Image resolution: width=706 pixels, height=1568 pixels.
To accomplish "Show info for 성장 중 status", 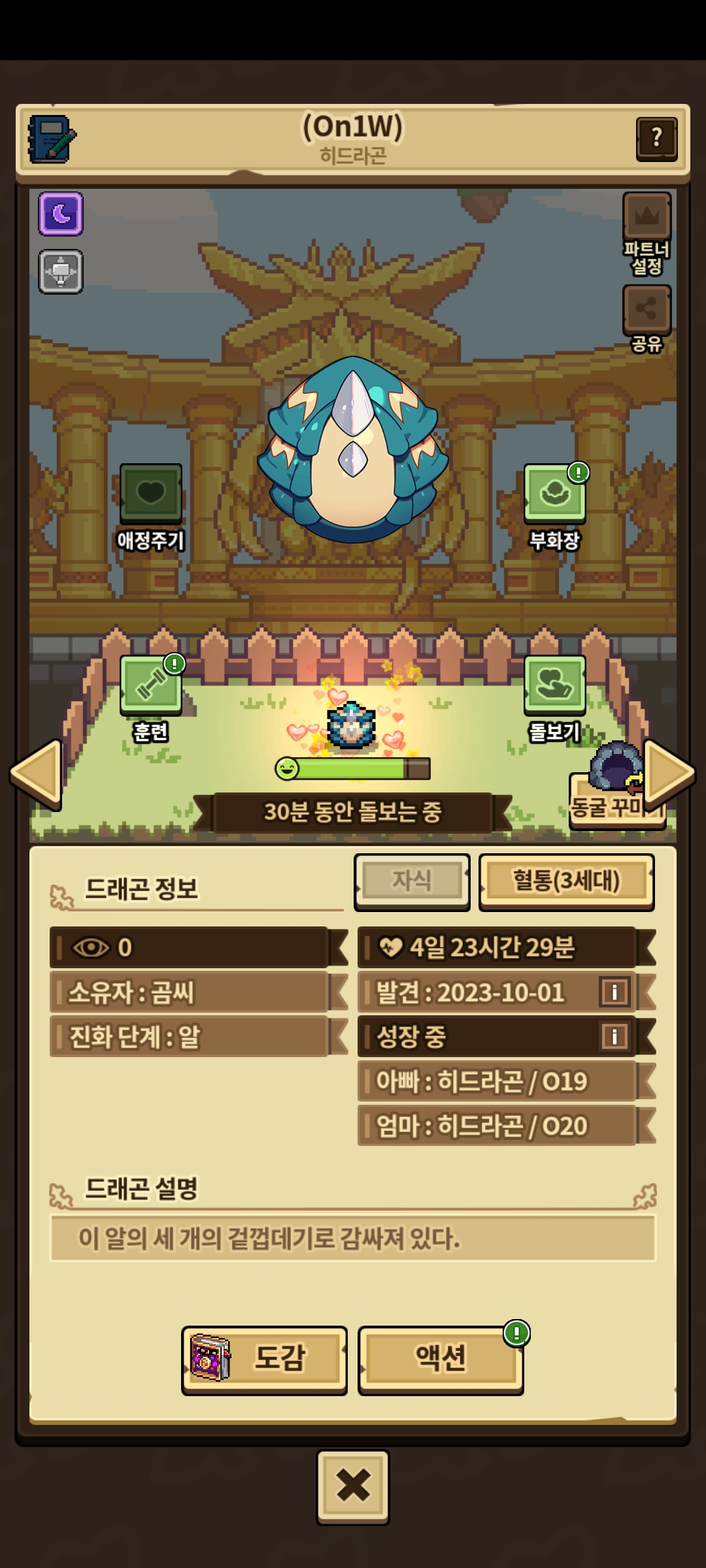I will 614,1037.
